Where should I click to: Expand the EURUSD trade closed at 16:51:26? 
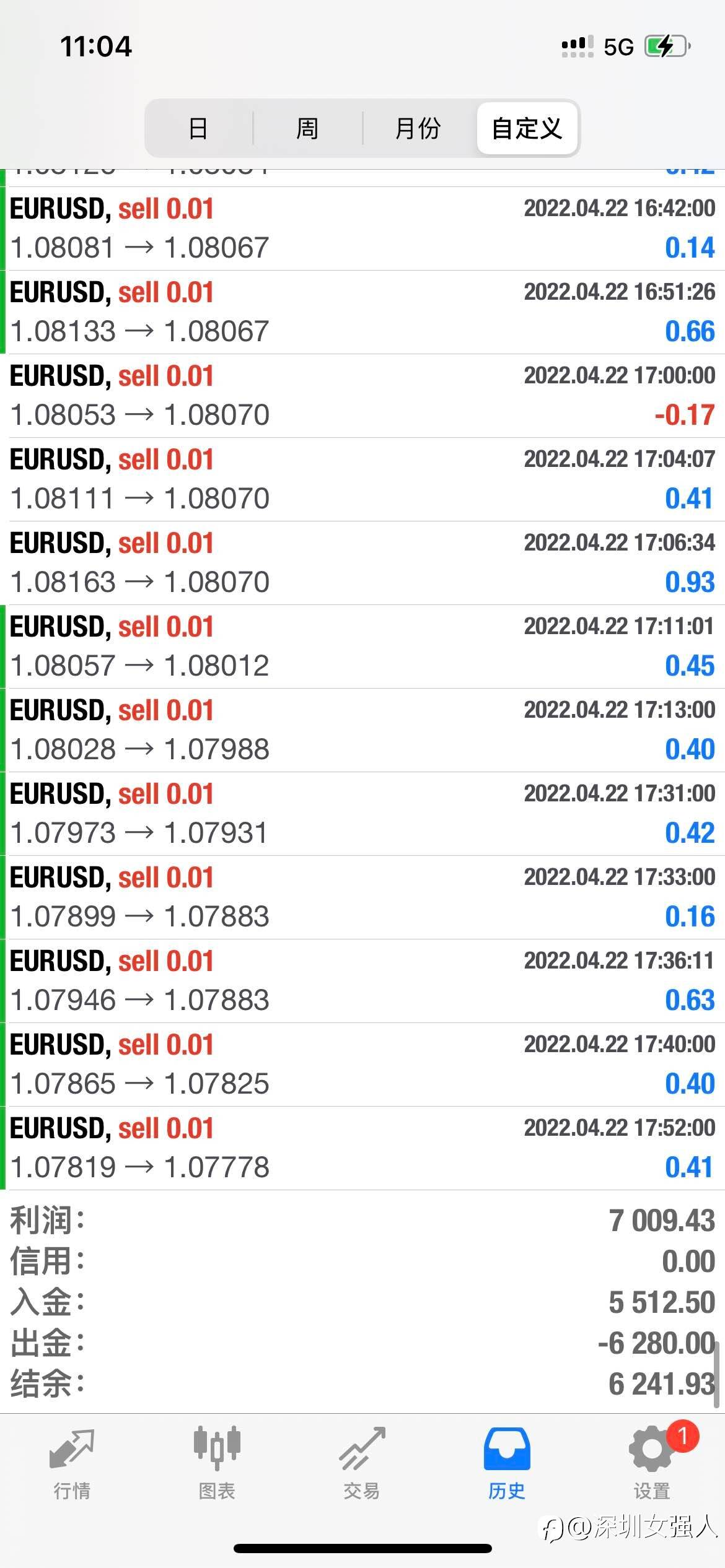click(362, 312)
